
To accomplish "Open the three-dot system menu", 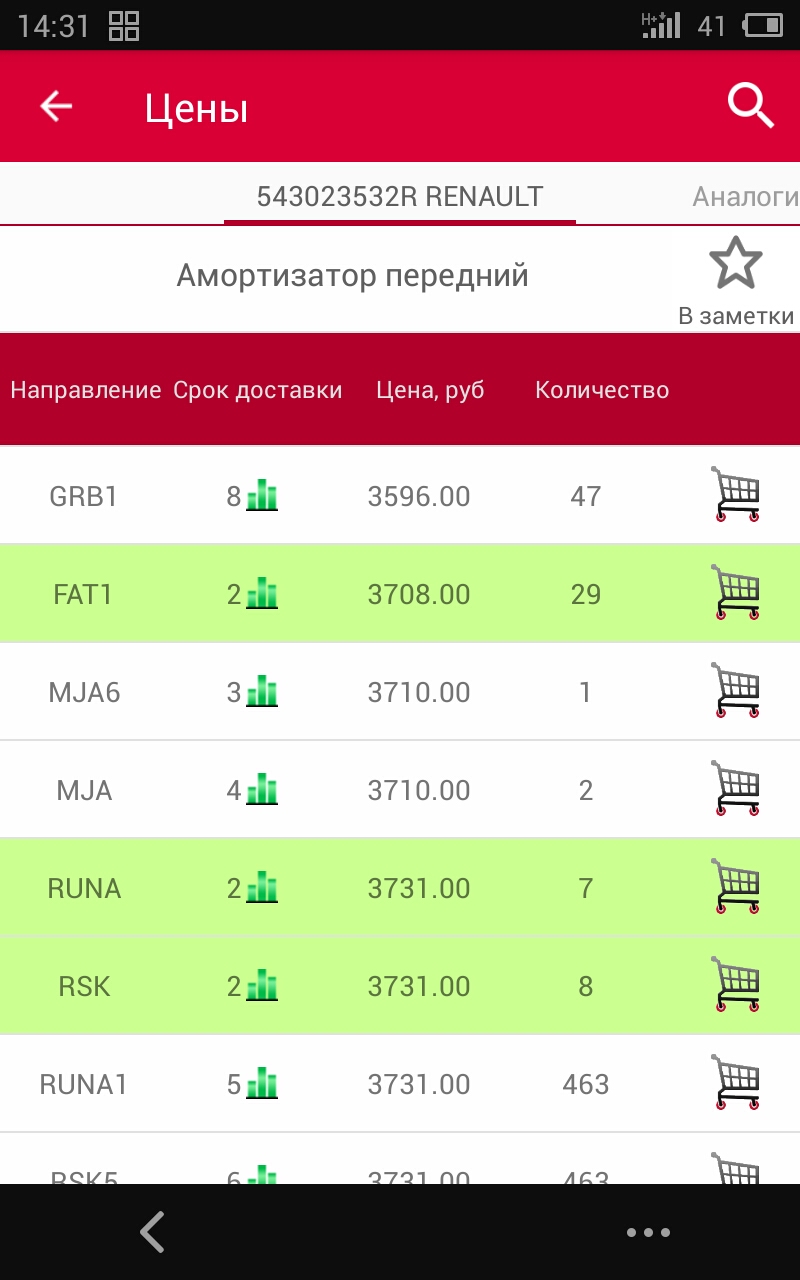I will pos(648,1233).
